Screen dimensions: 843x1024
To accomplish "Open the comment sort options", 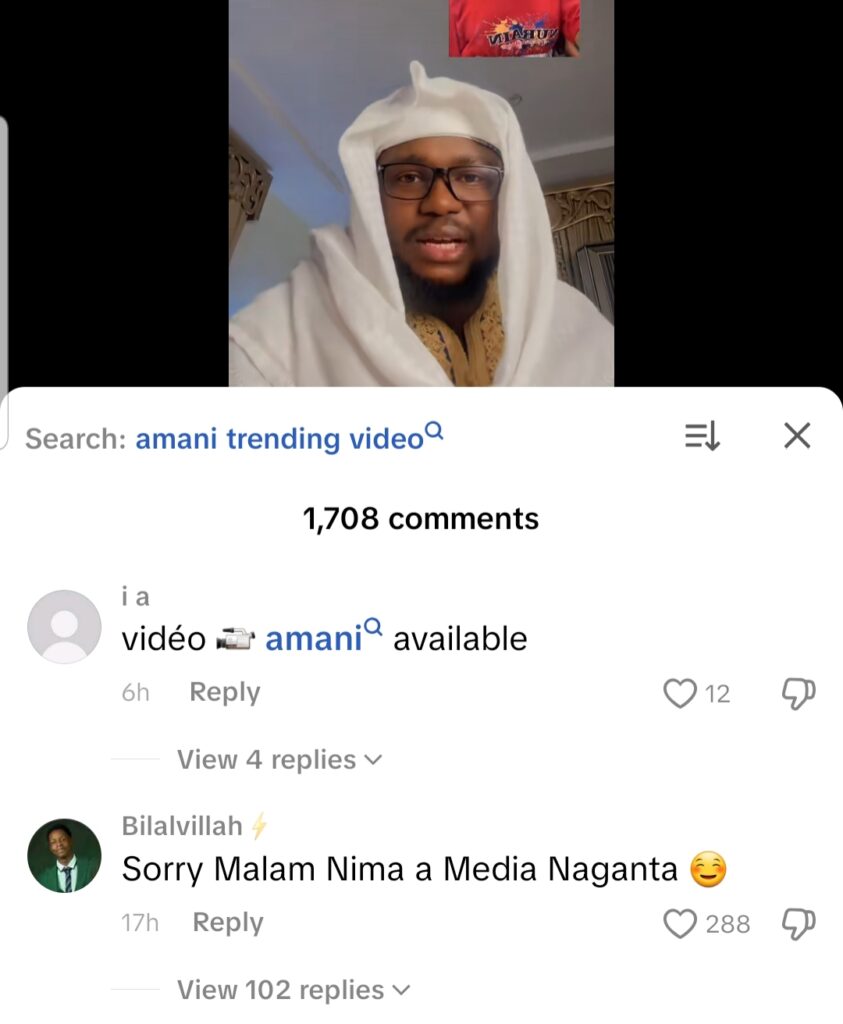I will pyautogui.click(x=702, y=436).
